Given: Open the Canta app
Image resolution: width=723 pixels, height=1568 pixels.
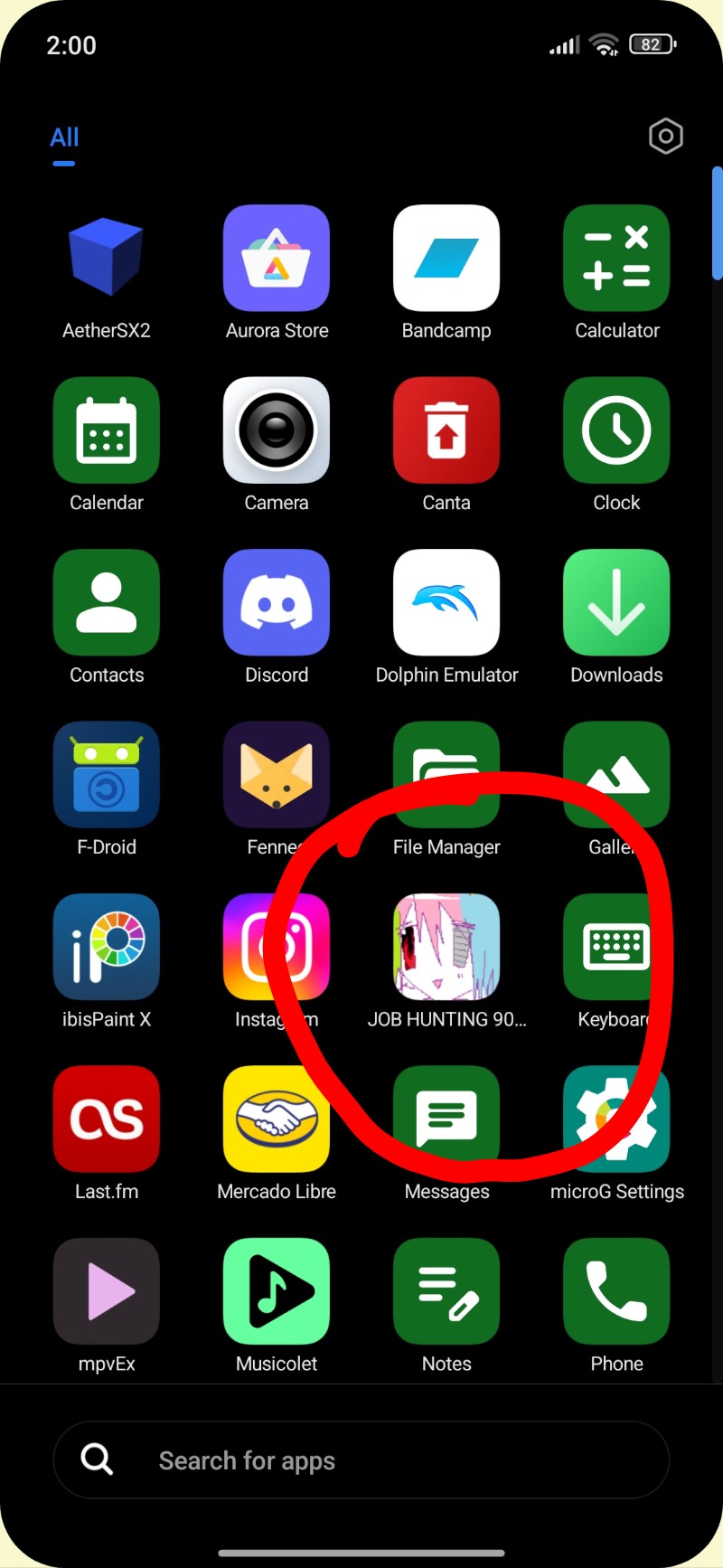Looking at the screenshot, I should (x=446, y=430).
